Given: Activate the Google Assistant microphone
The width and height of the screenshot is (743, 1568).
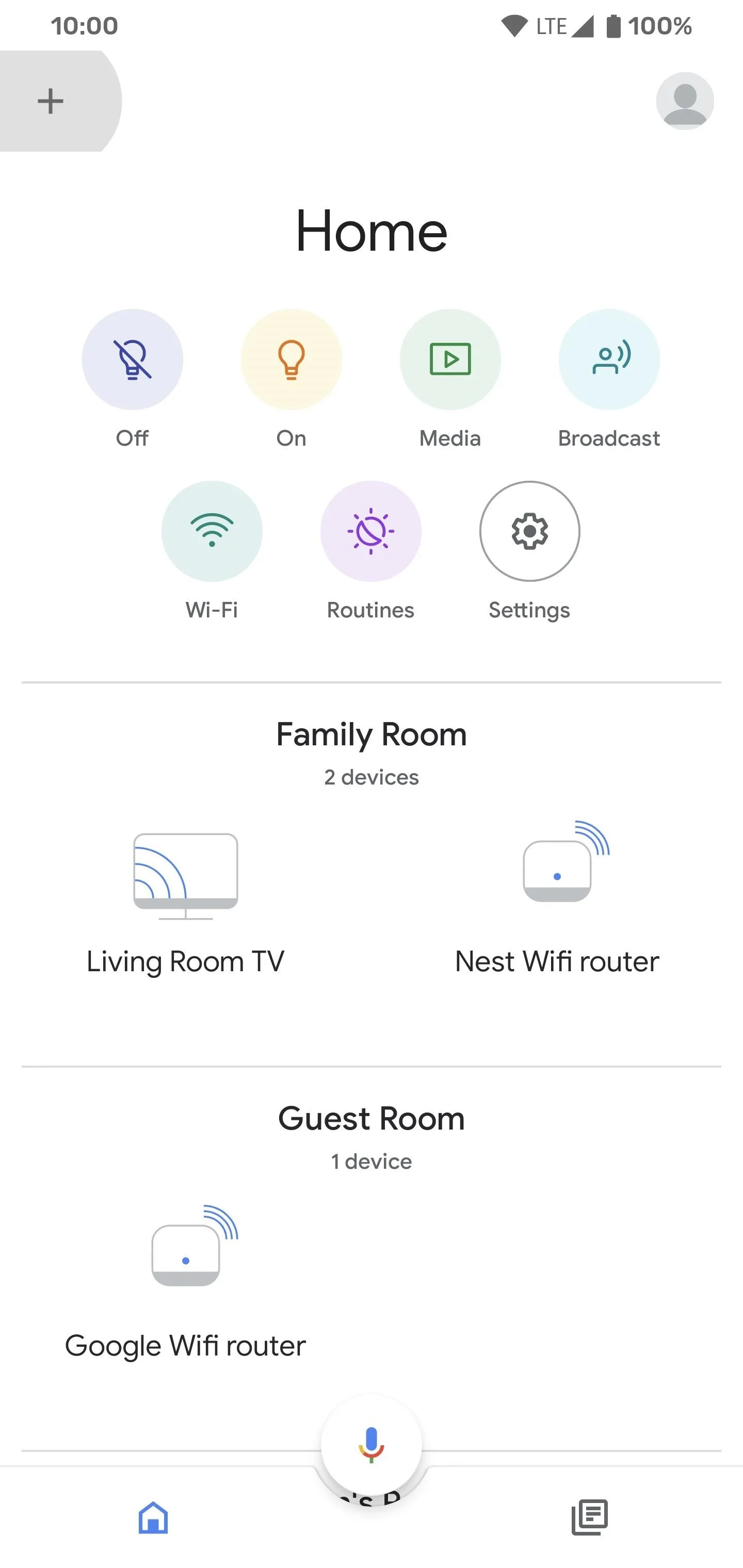Looking at the screenshot, I should coord(372,1445).
